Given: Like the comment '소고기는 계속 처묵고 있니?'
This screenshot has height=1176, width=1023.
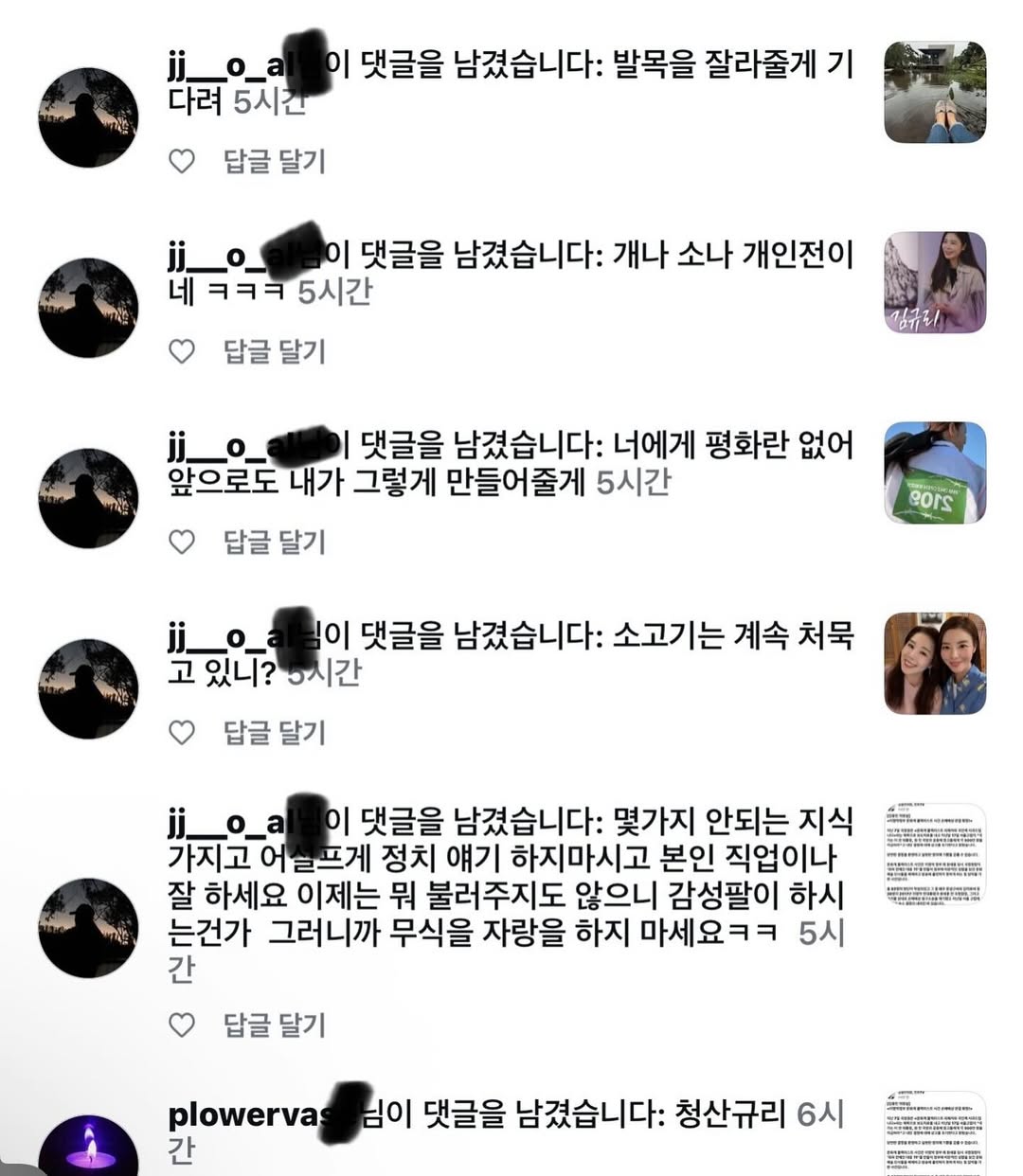Looking at the screenshot, I should 181,732.
